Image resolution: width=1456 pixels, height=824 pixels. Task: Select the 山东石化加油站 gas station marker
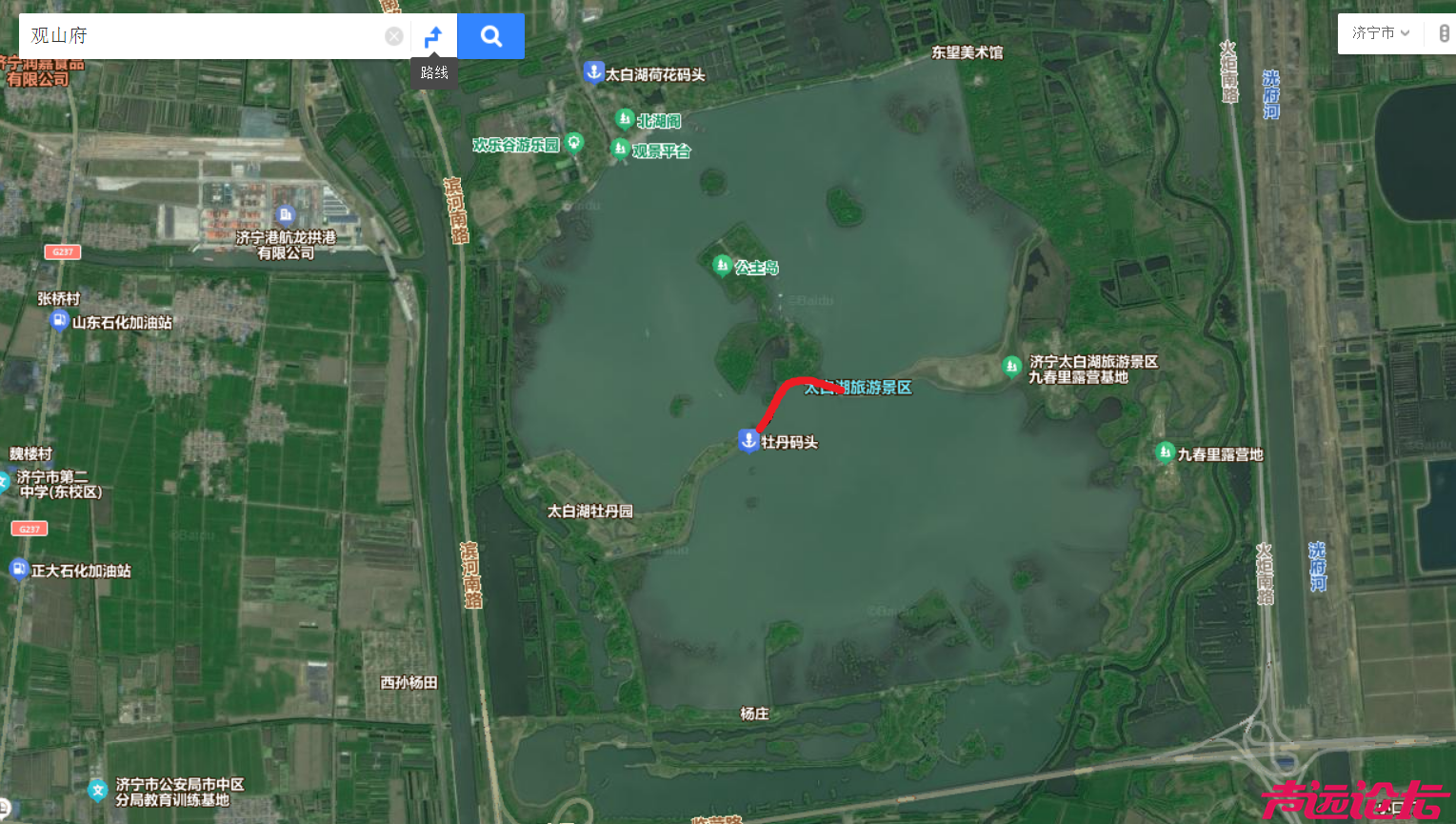pos(59,321)
